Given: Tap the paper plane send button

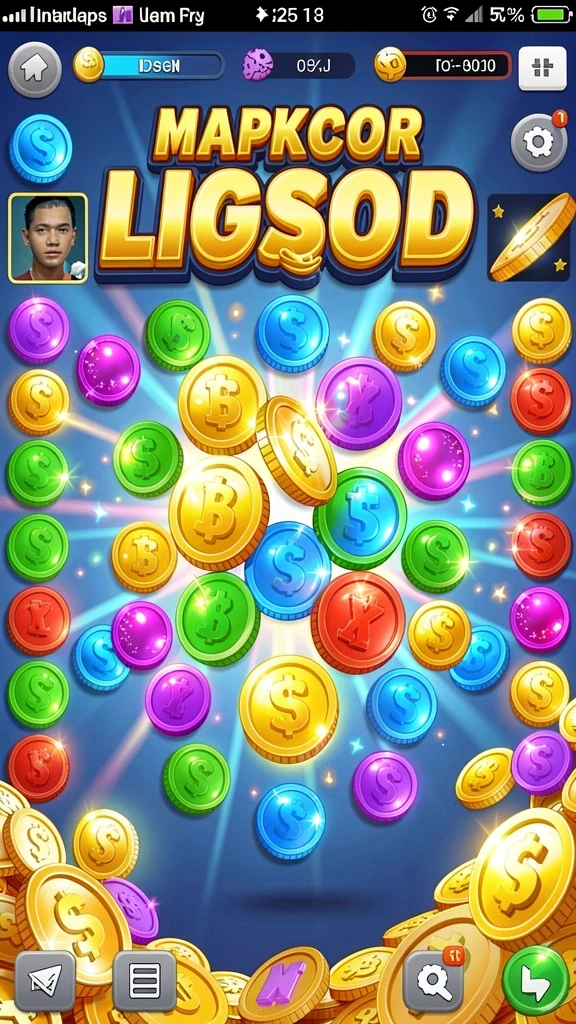Looking at the screenshot, I should (x=46, y=981).
